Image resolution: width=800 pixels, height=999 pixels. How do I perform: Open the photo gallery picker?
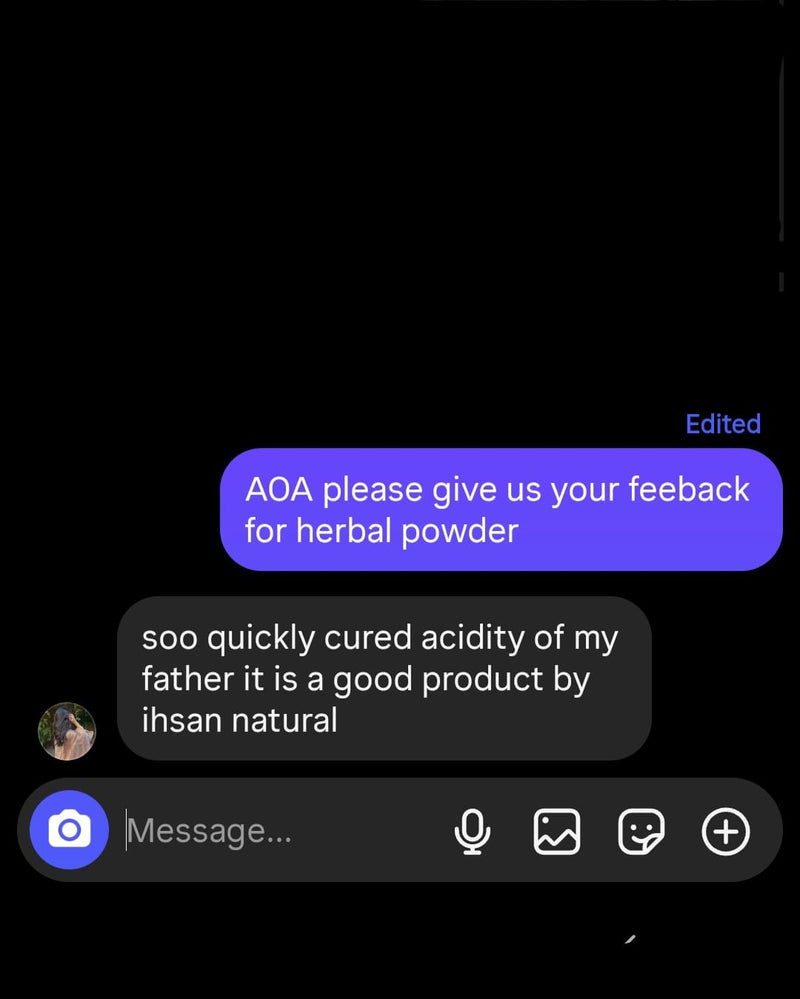pyautogui.click(x=556, y=831)
